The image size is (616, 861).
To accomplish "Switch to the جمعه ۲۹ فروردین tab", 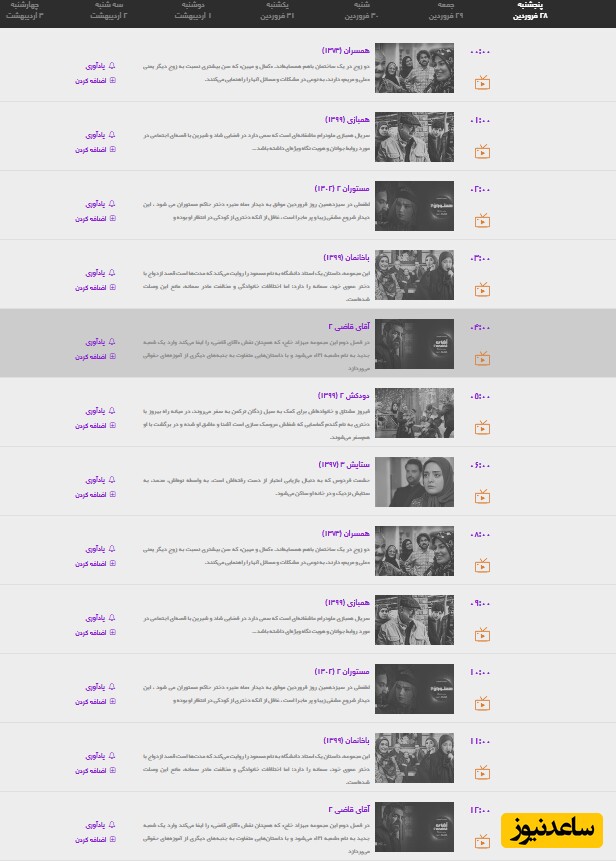I will [446, 11].
